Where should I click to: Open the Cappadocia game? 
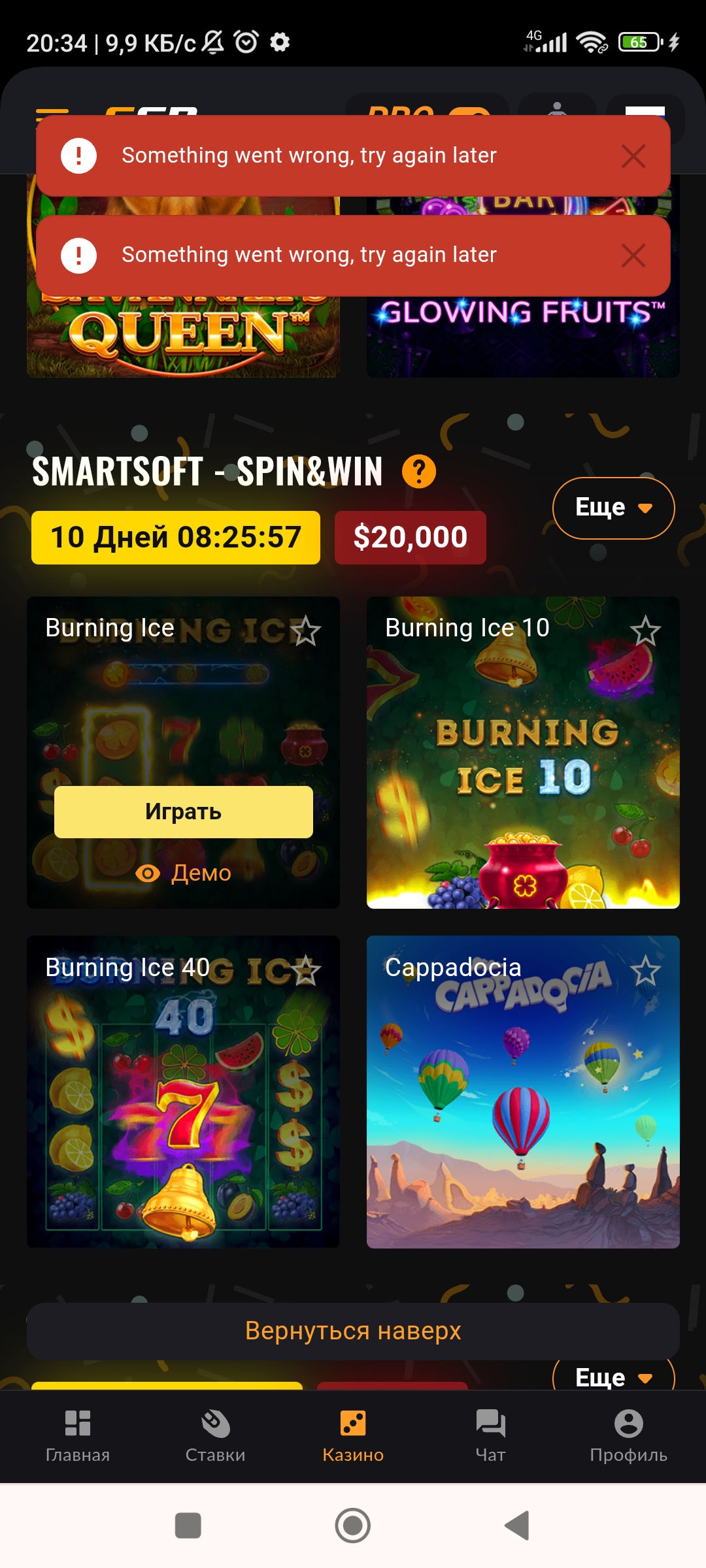[523, 1092]
